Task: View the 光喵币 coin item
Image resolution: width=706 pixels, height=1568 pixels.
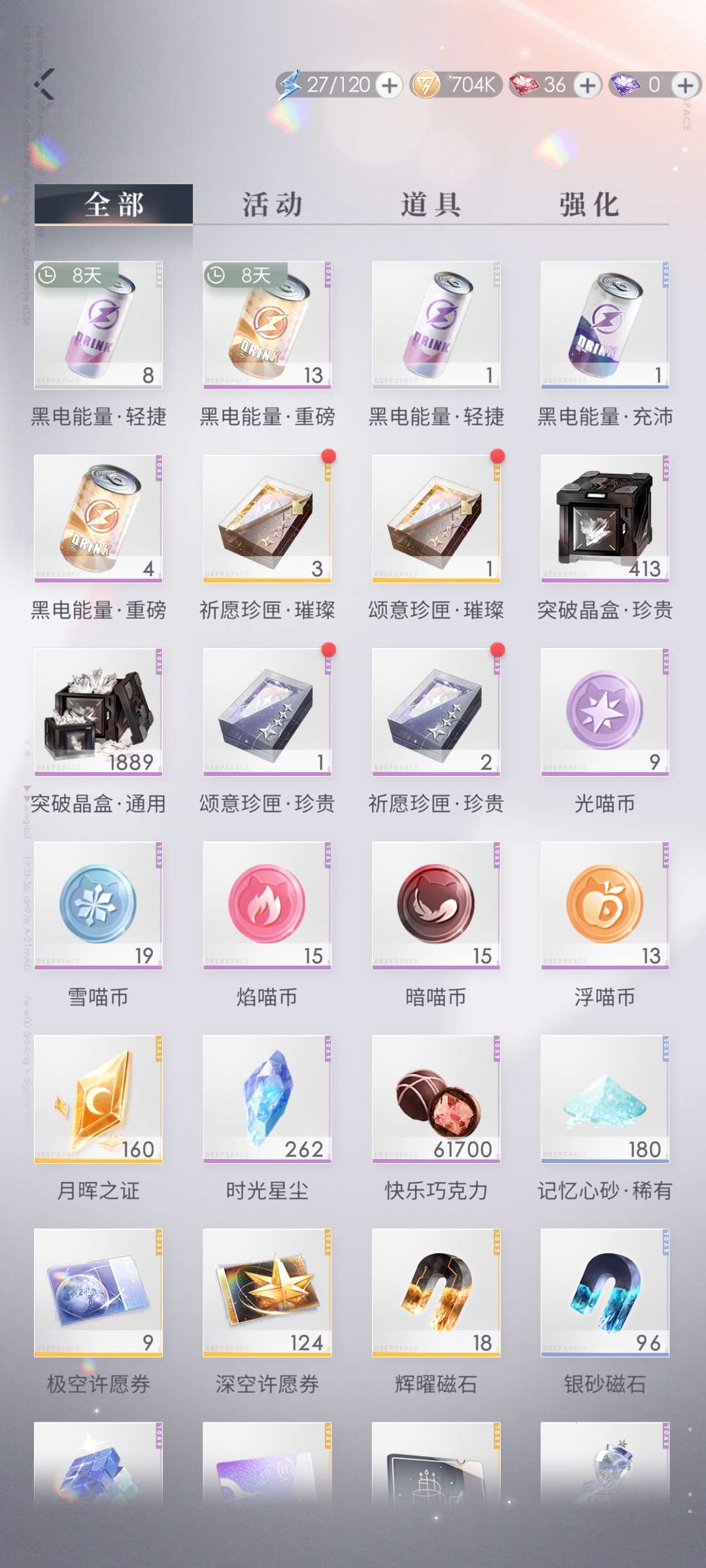Action: click(x=605, y=711)
